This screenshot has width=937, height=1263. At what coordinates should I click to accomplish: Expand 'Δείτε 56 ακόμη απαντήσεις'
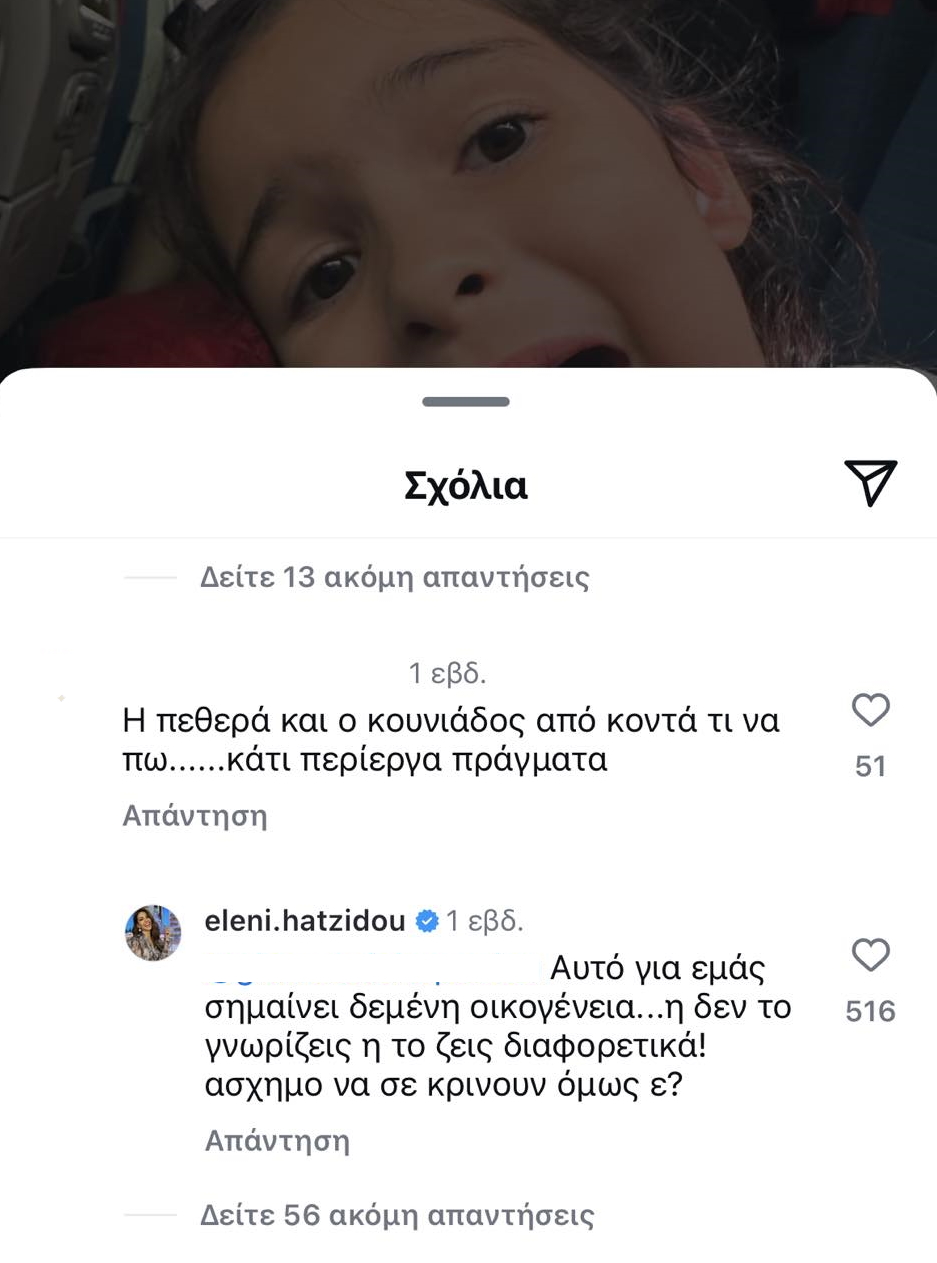pos(397,1215)
